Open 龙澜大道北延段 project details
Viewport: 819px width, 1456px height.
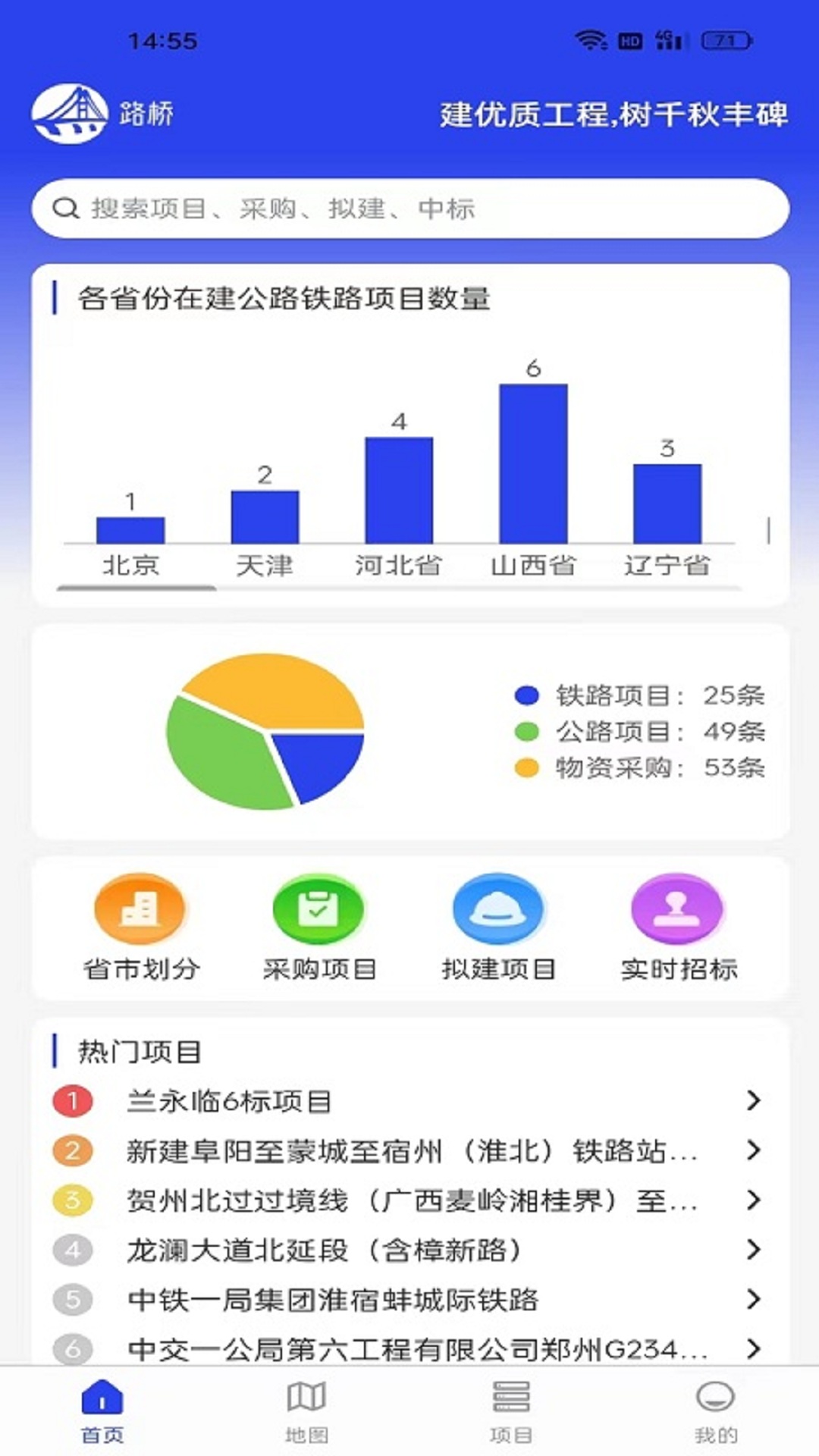coord(409,1250)
